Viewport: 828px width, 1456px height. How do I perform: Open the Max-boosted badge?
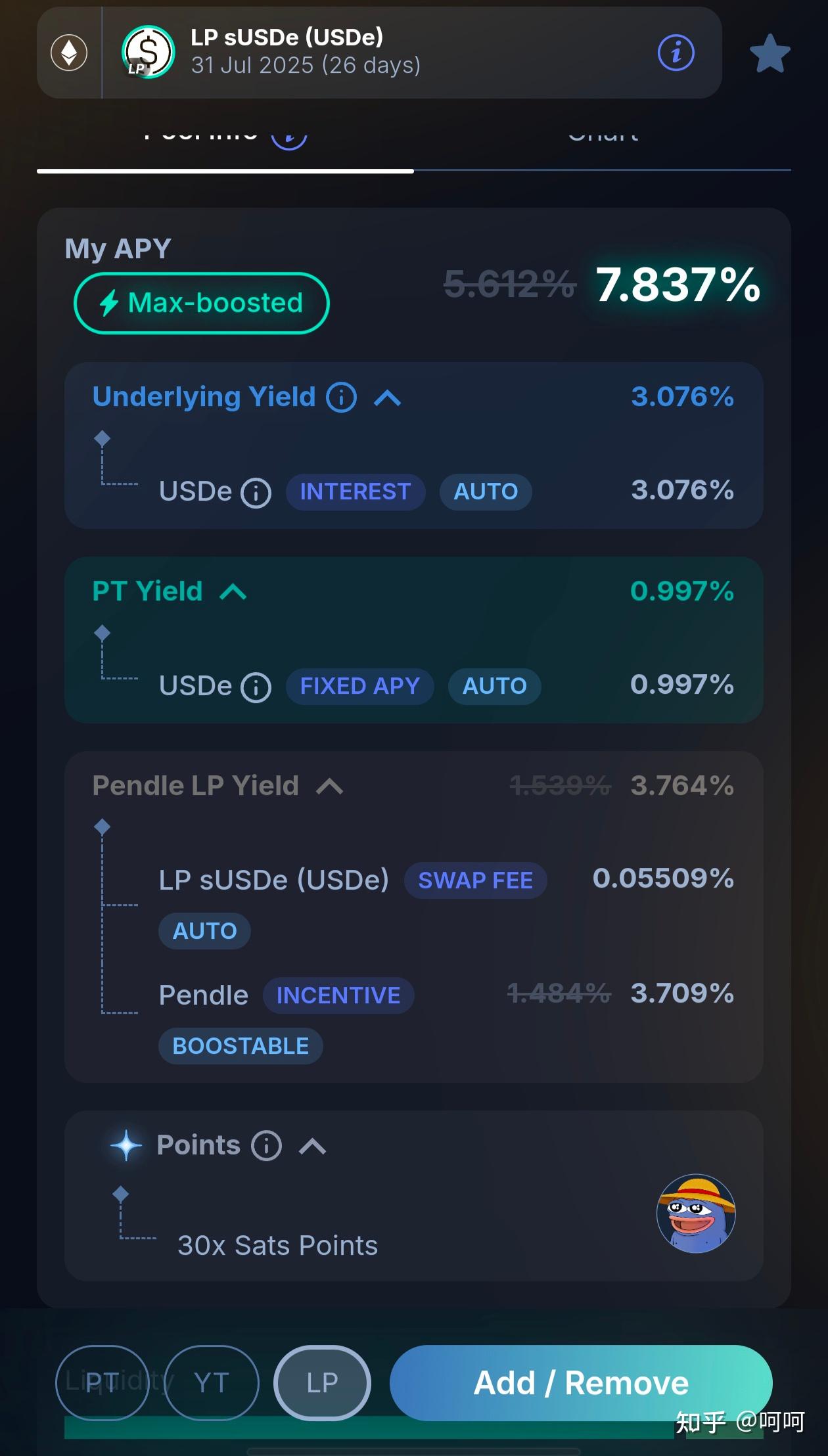[201, 303]
